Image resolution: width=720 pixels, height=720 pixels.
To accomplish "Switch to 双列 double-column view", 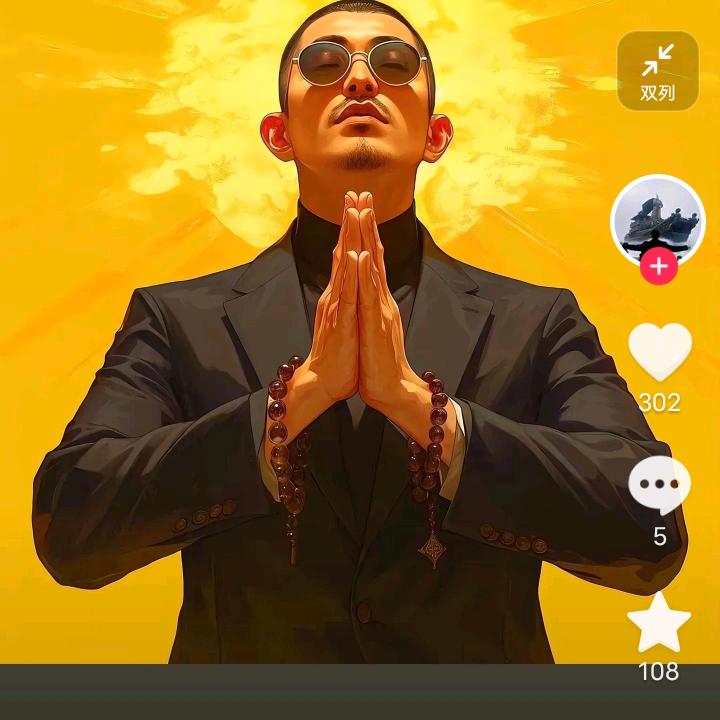I will [657, 71].
